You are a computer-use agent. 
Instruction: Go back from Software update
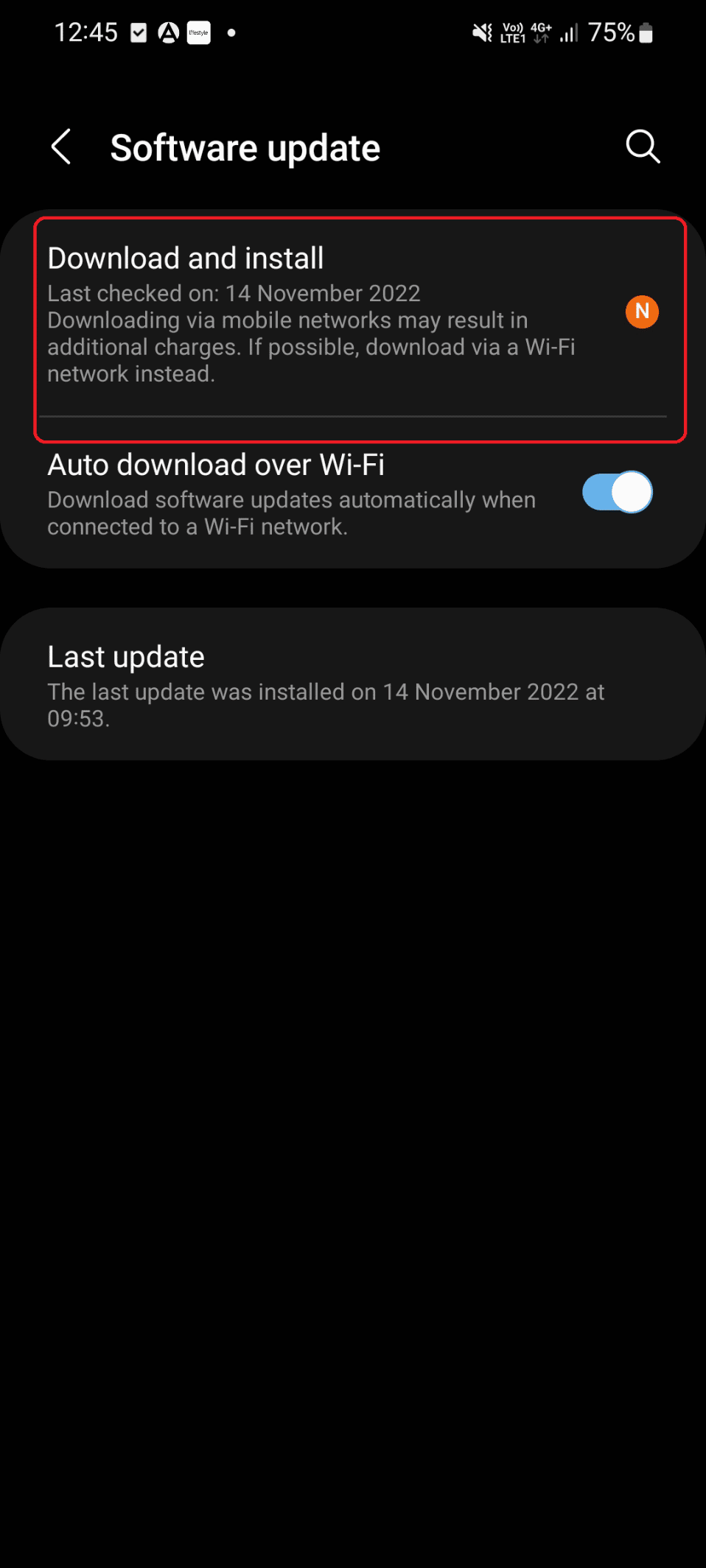61,147
